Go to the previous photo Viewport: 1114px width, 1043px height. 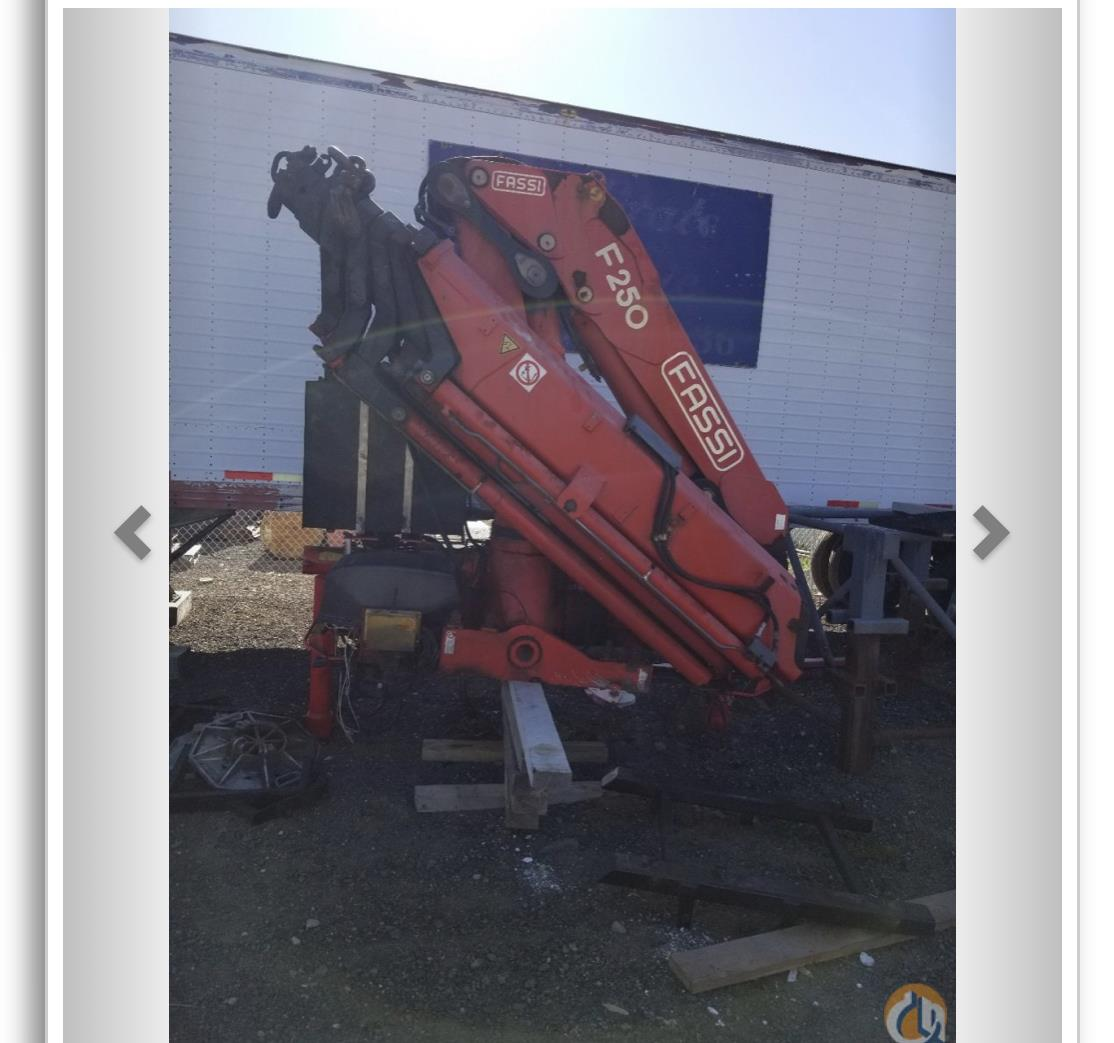coord(132,532)
